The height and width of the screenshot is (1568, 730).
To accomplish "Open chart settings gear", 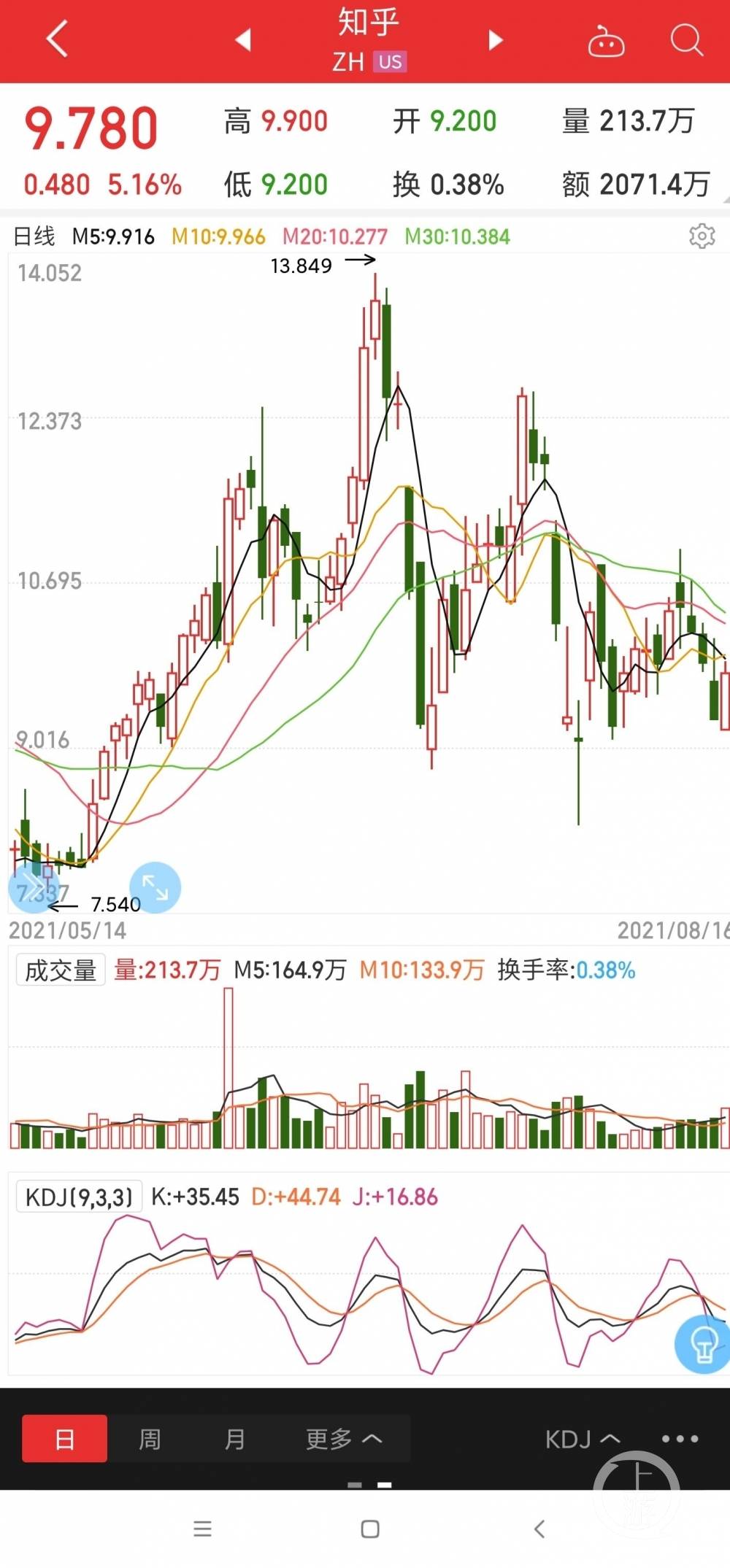I will click(702, 236).
